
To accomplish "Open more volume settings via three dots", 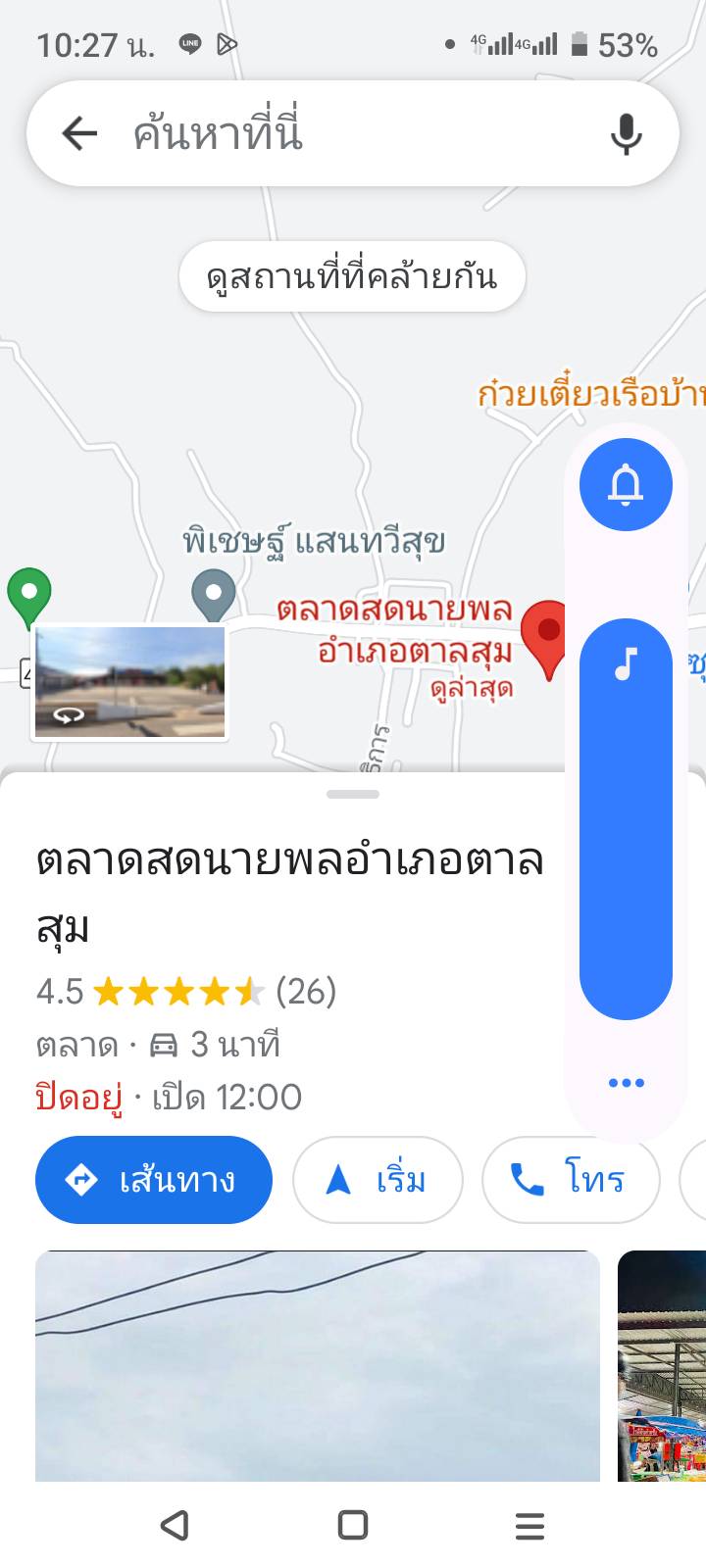I will pyautogui.click(x=626, y=1083).
